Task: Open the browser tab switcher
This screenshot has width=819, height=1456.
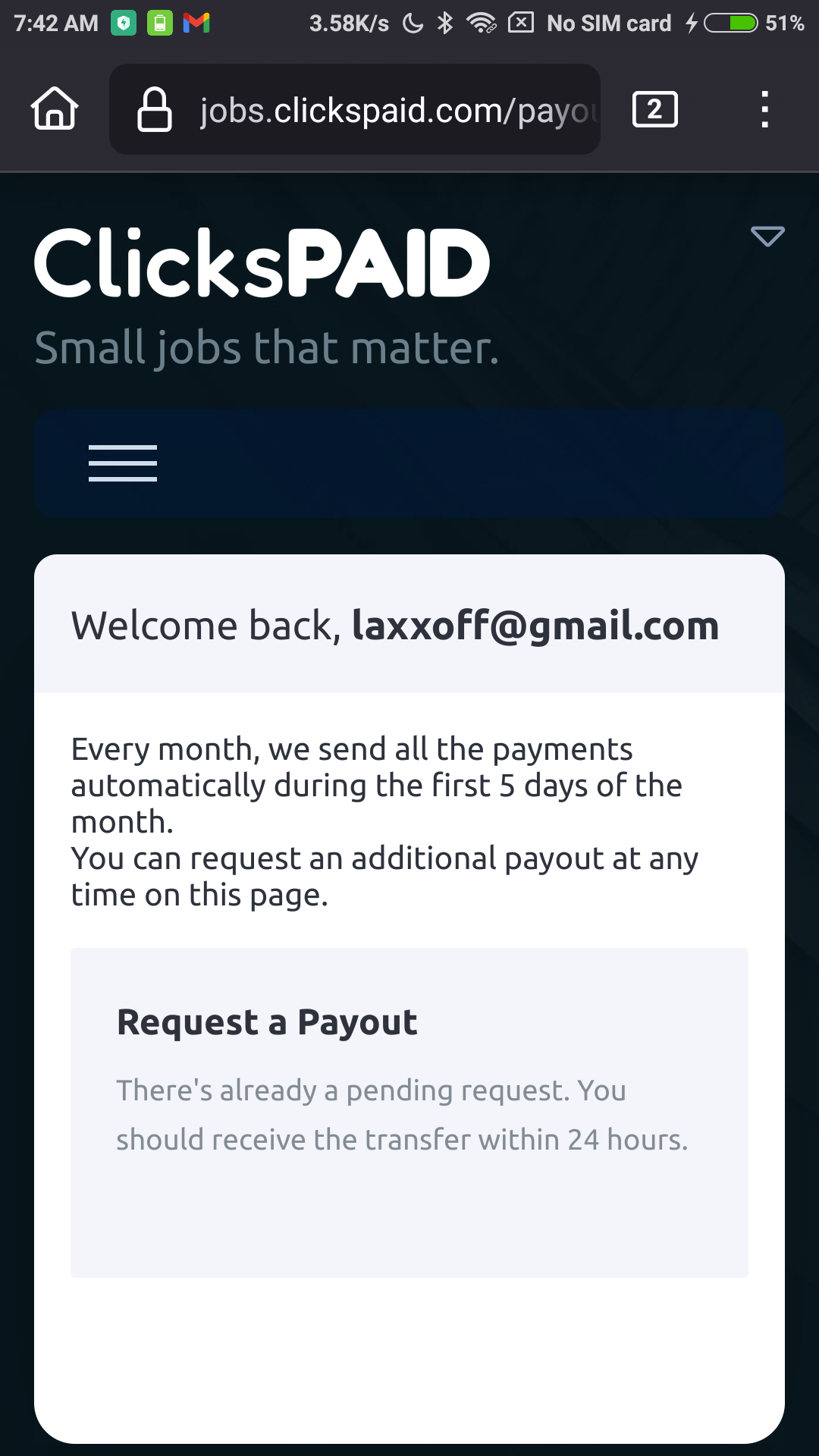Action: (654, 109)
